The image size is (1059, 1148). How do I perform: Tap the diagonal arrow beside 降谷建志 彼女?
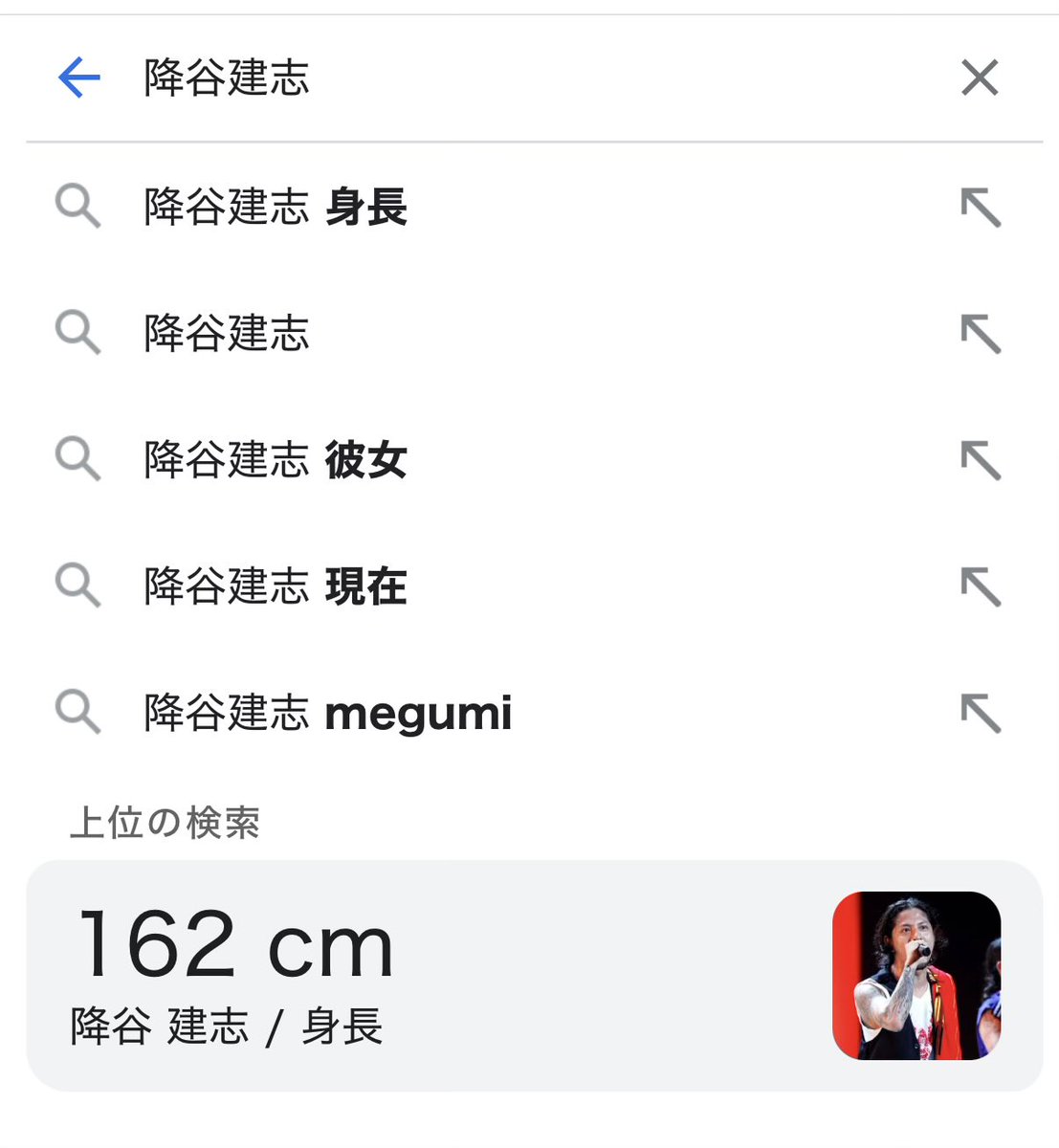[x=981, y=459]
